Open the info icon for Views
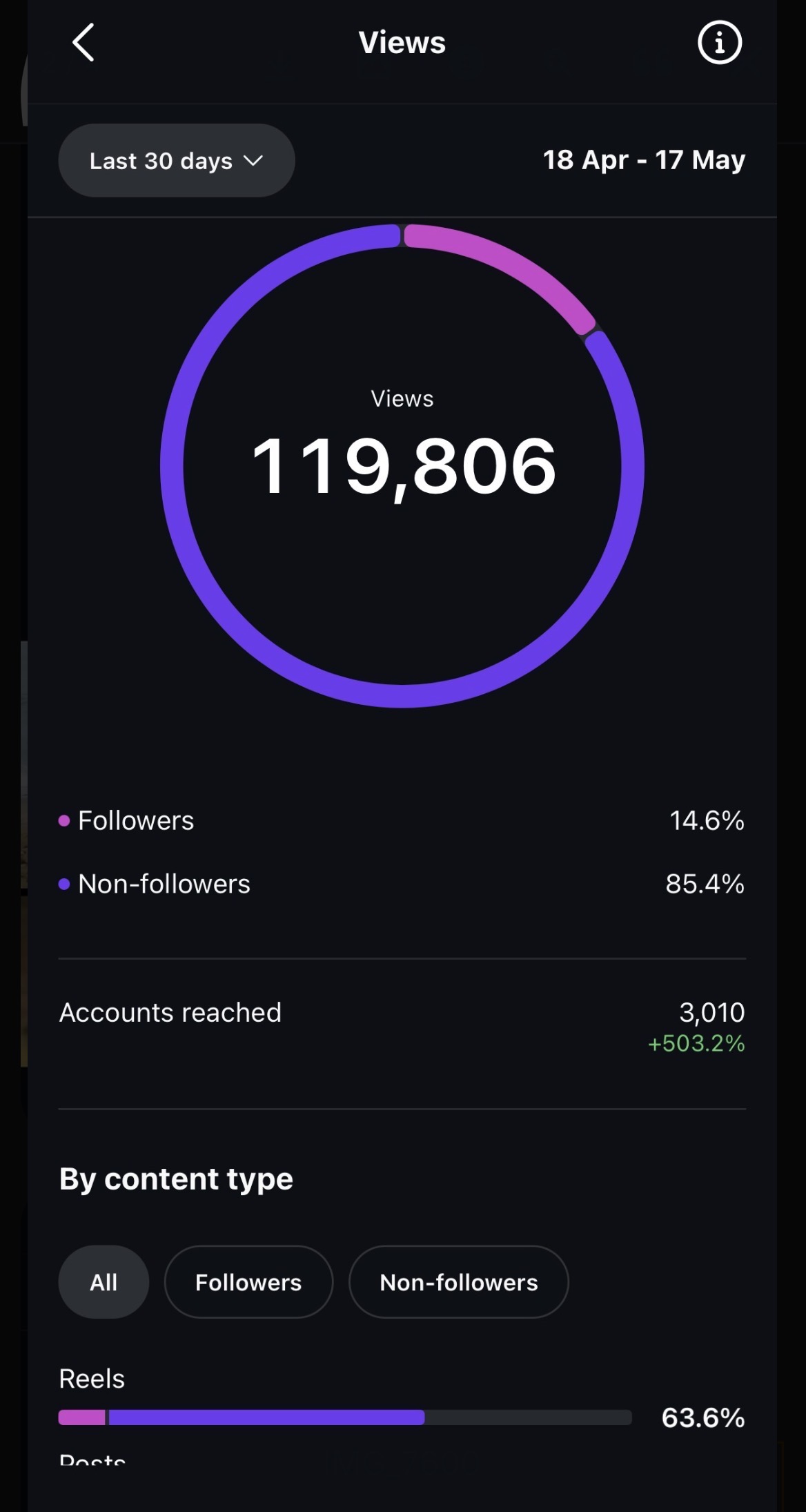The width and height of the screenshot is (806, 1512). [719, 43]
